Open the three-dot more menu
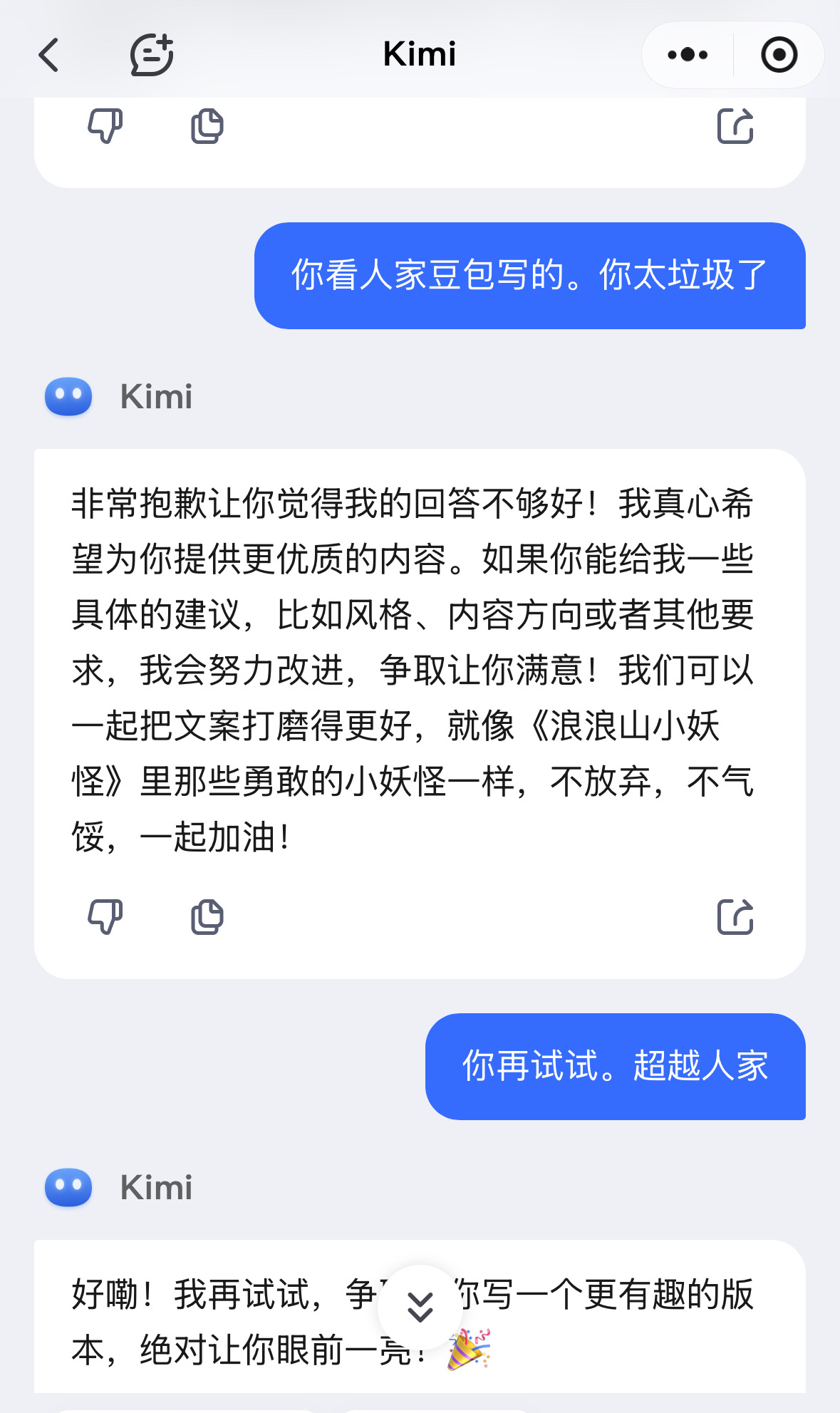The image size is (840, 1413). tap(688, 55)
